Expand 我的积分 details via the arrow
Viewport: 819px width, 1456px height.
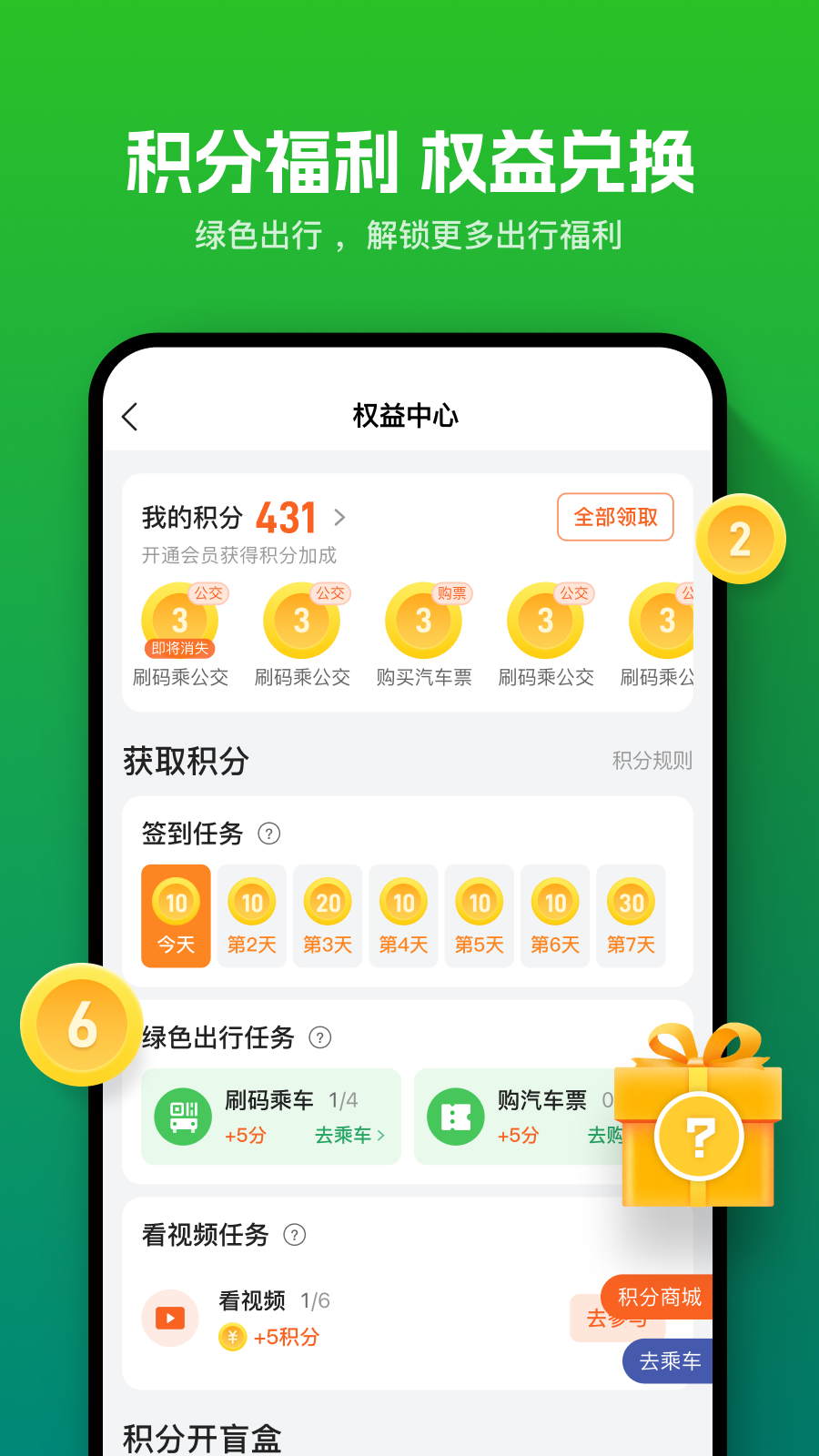click(340, 517)
